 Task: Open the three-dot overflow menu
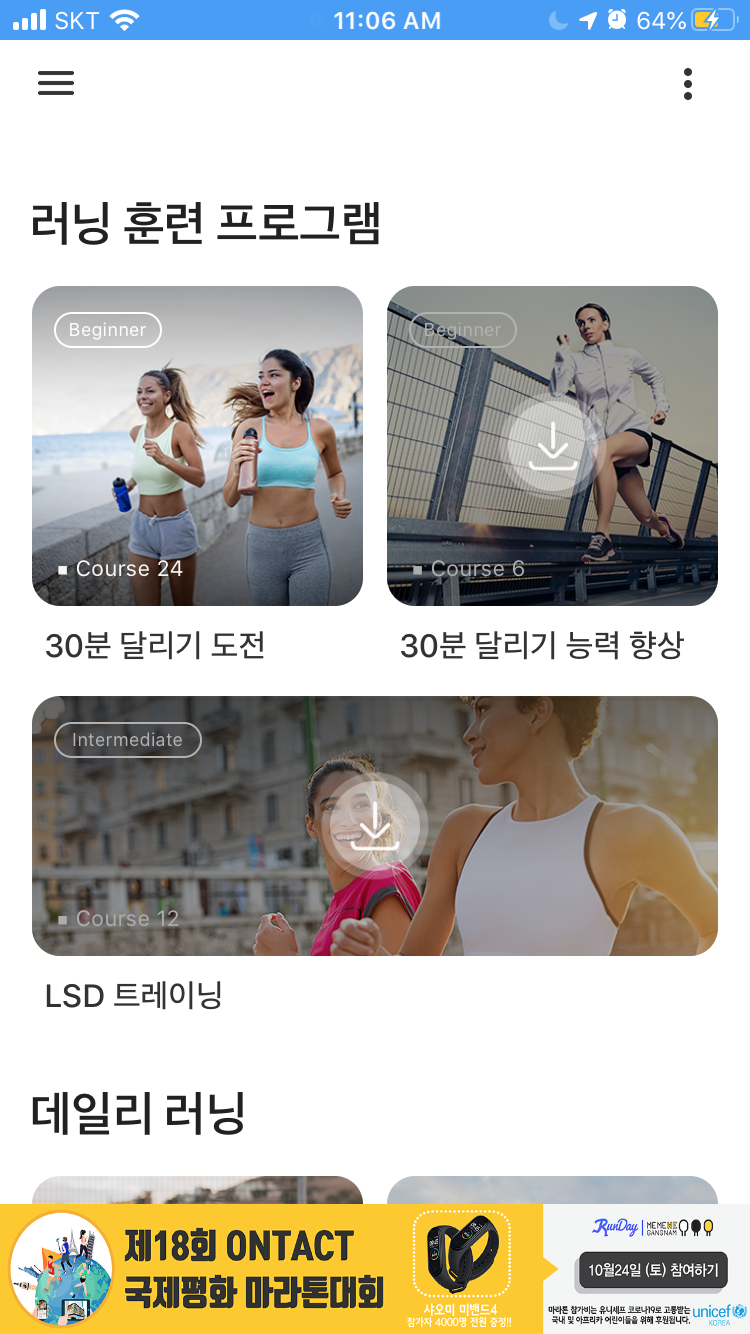688,84
